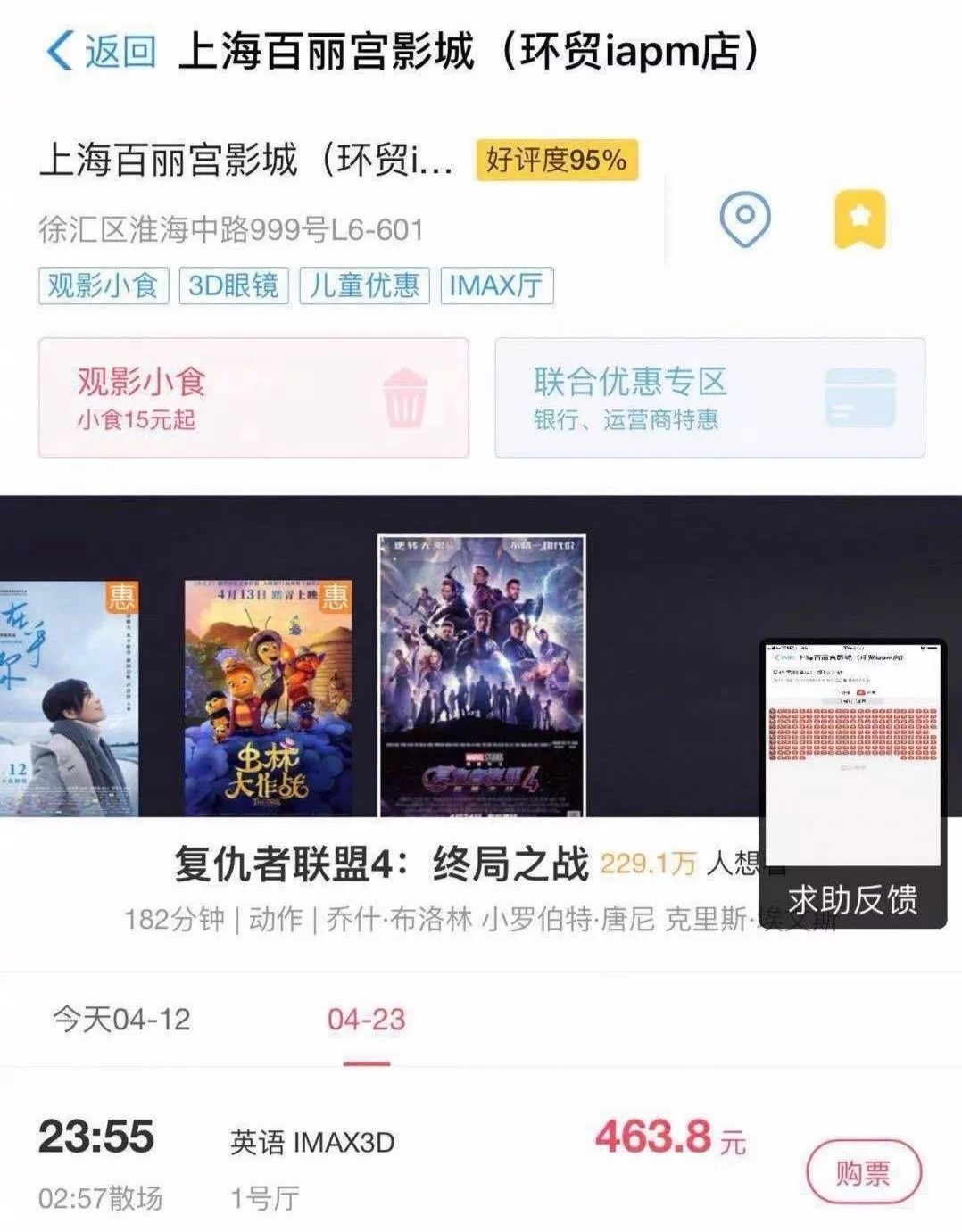962x1232 pixels.
Task: Switch to the 04-23 date tab
Action: pyautogui.click(x=366, y=1019)
